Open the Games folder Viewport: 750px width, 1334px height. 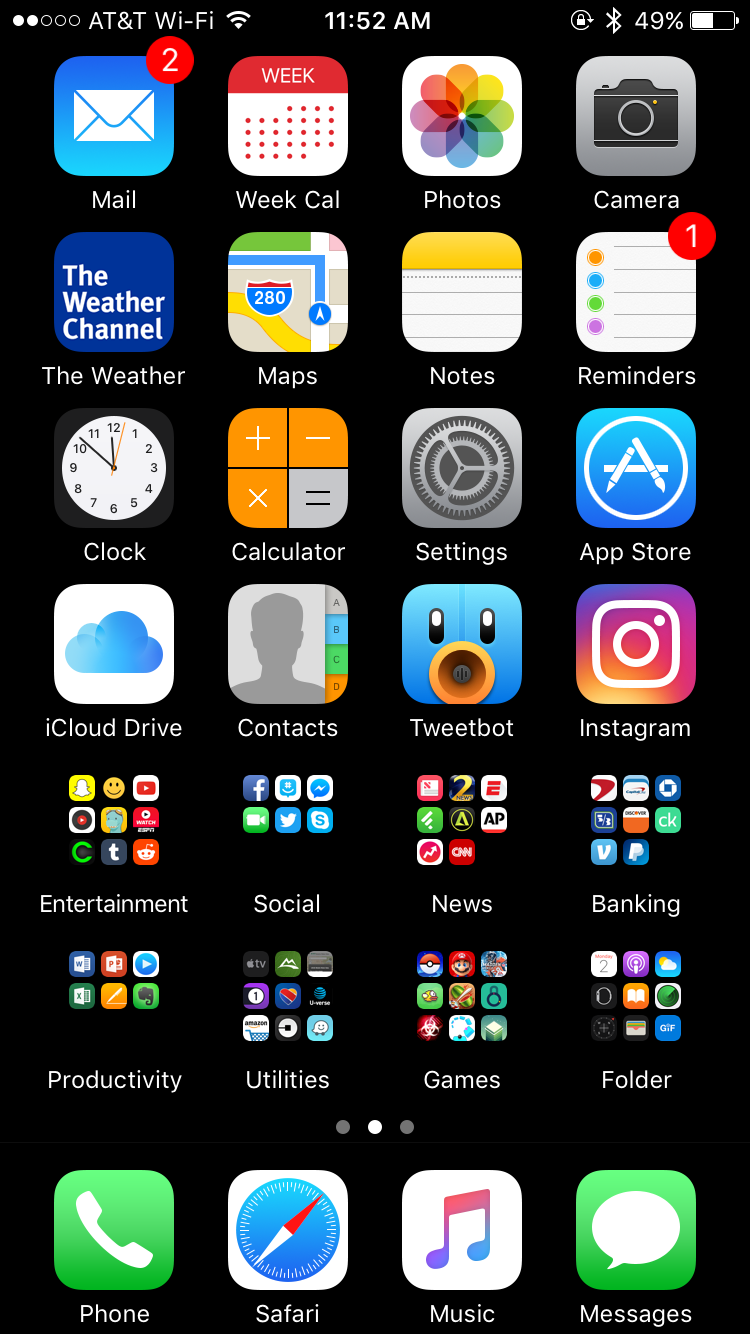point(462,996)
